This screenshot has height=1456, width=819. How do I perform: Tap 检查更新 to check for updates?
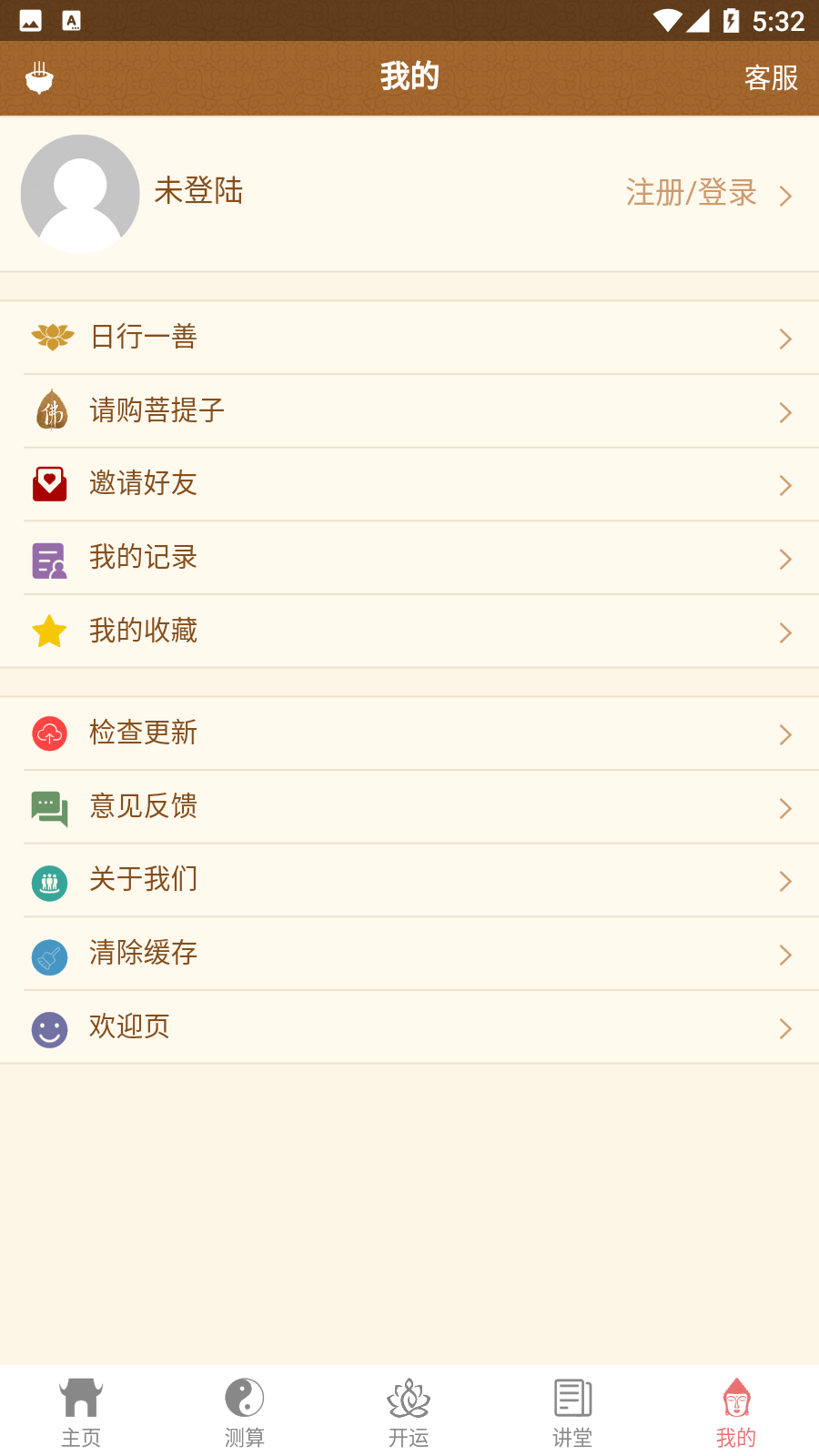tap(409, 733)
